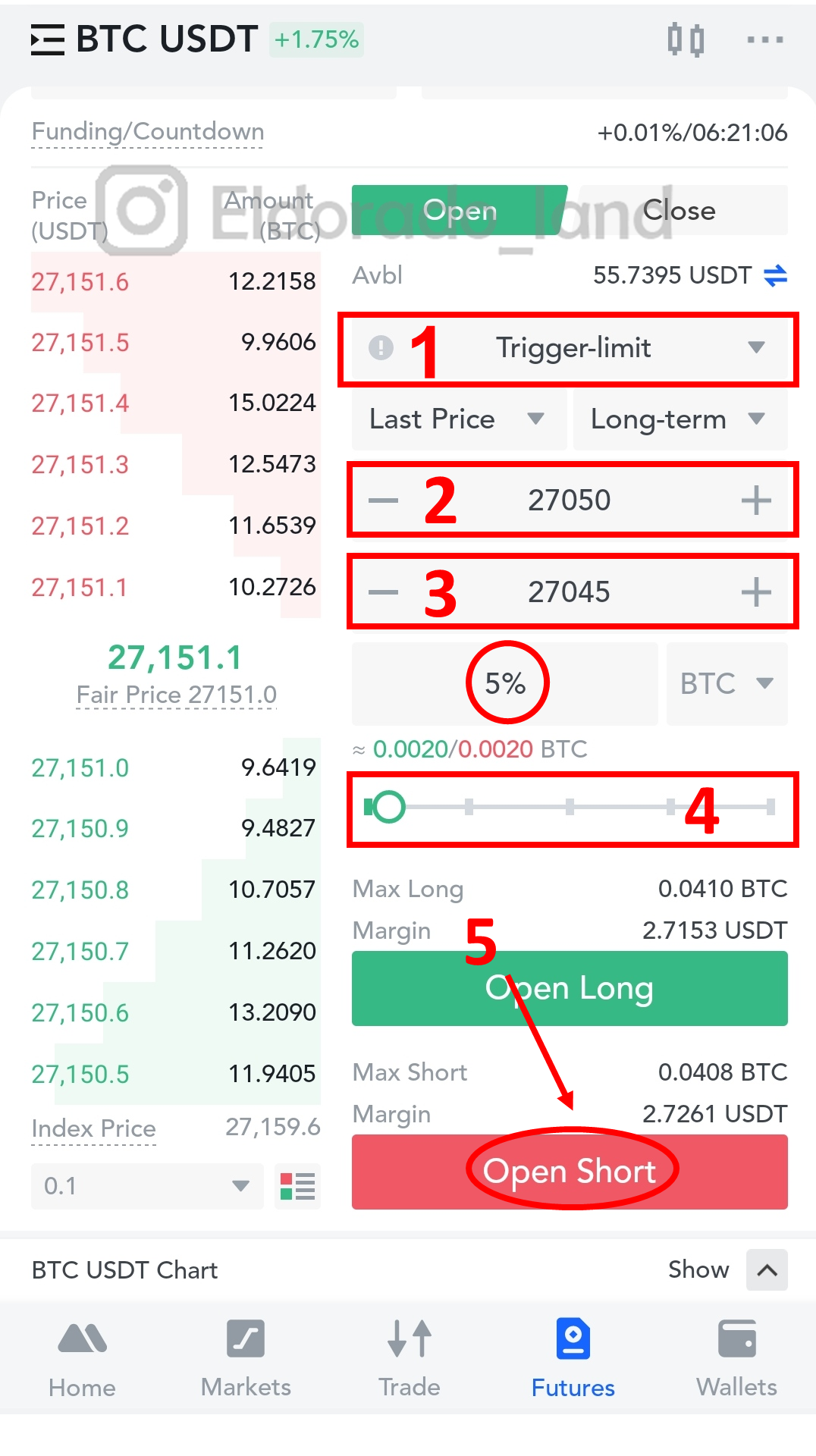This screenshot has height=1456, width=816.
Task: Tap the last point on the amount slider
Action: click(x=770, y=807)
